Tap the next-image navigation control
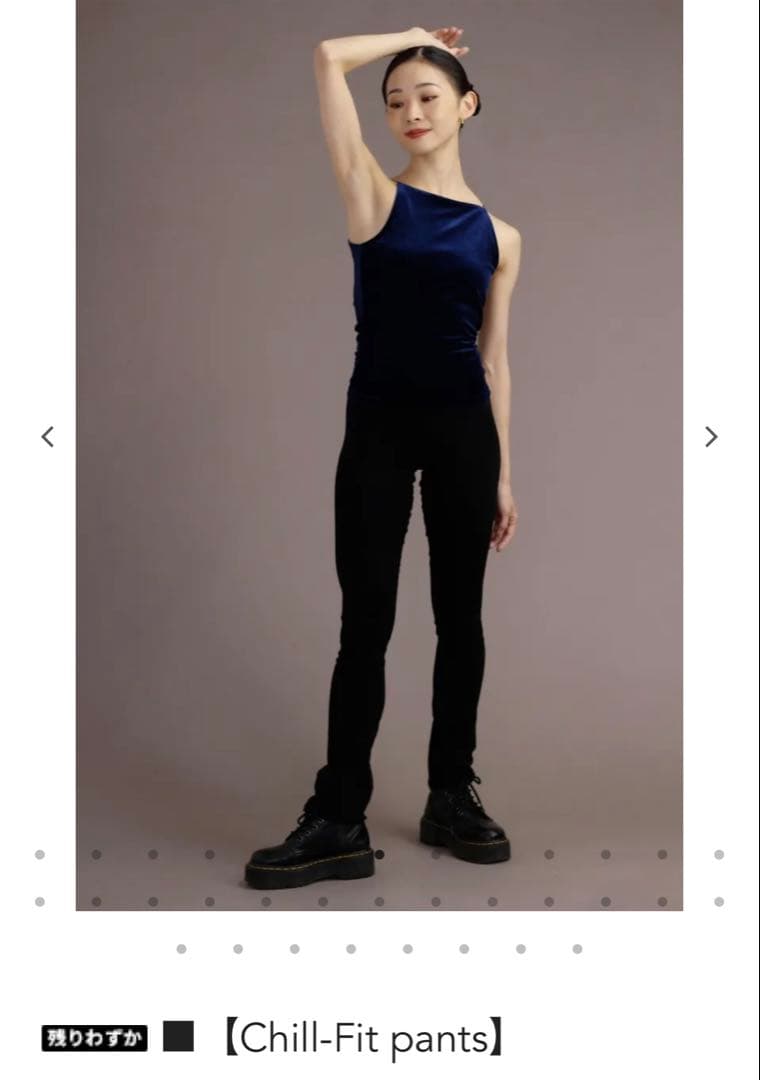The image size is (760, 1080). (712, 437)
